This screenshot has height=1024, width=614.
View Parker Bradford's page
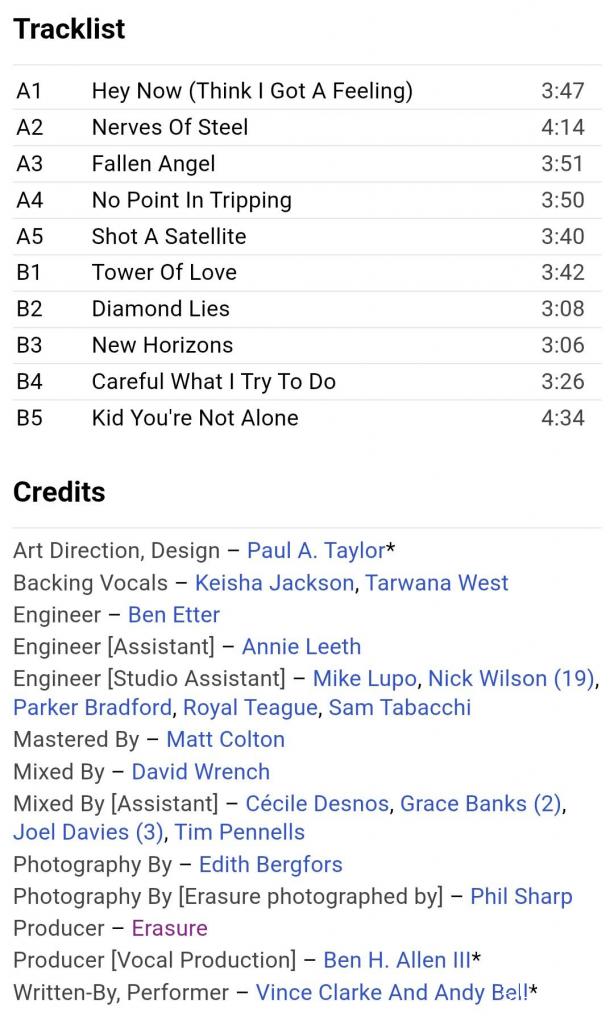(92, 708)
